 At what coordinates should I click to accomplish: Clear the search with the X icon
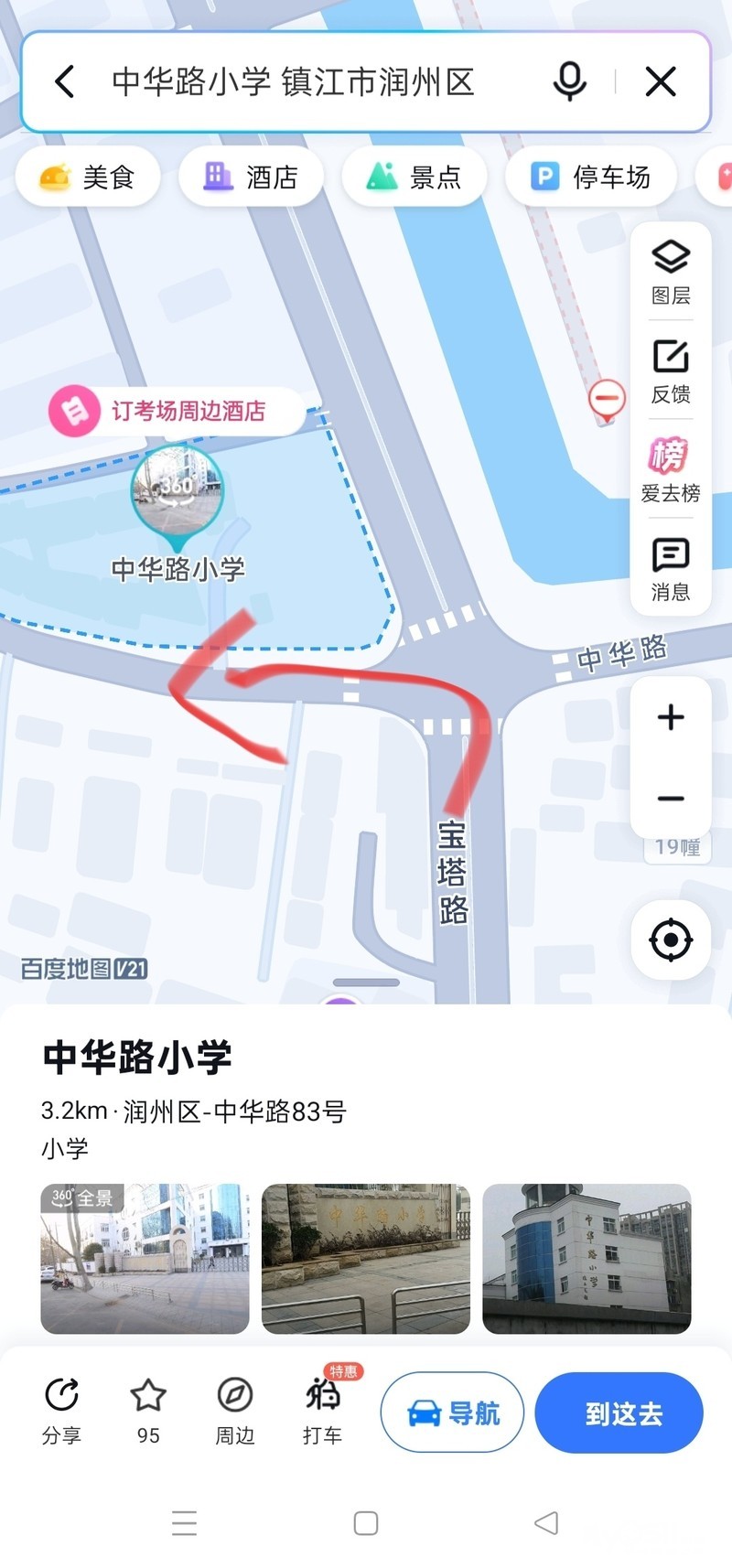[x=661, y=82]
